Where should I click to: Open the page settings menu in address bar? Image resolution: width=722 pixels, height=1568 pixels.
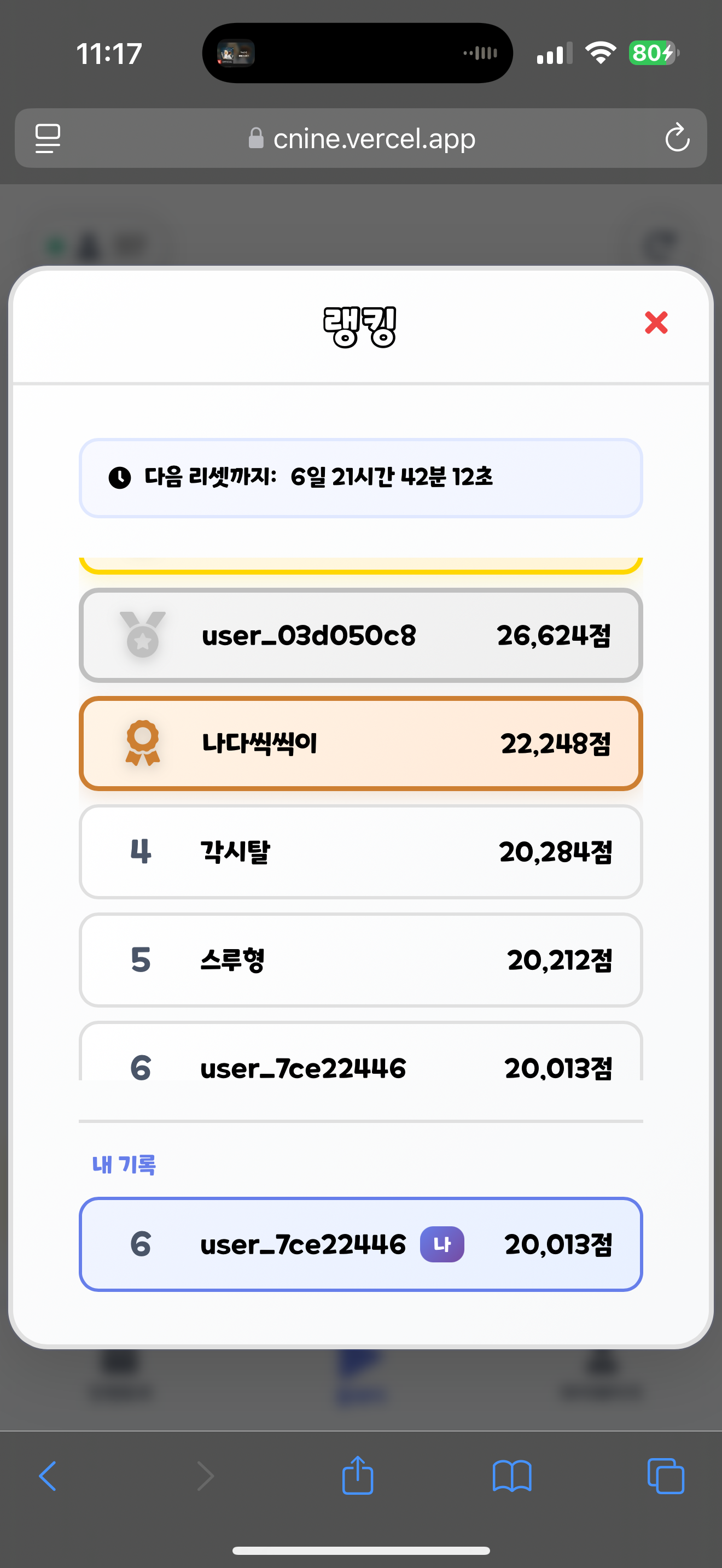pos(48,138)
